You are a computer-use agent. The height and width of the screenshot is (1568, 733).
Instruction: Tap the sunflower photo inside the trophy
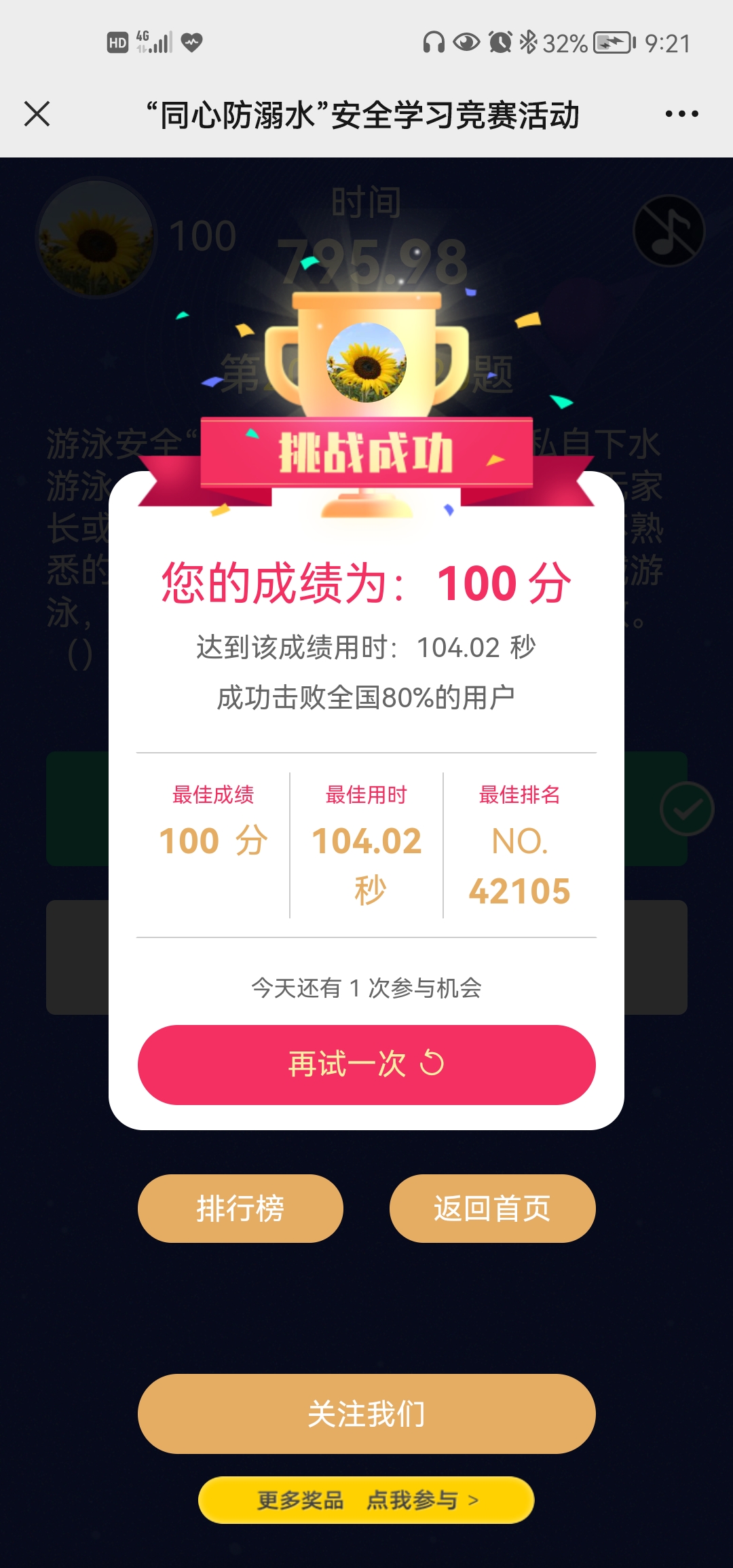(x=366, y=363)
